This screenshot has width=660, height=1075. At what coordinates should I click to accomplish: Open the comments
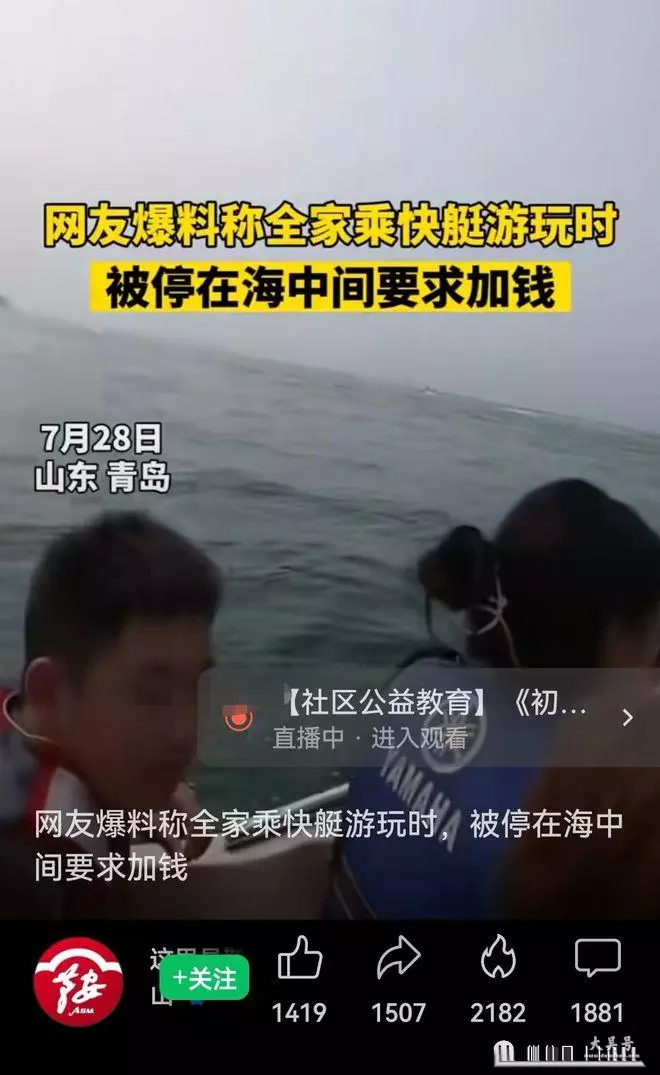click(x=598, y=957)
